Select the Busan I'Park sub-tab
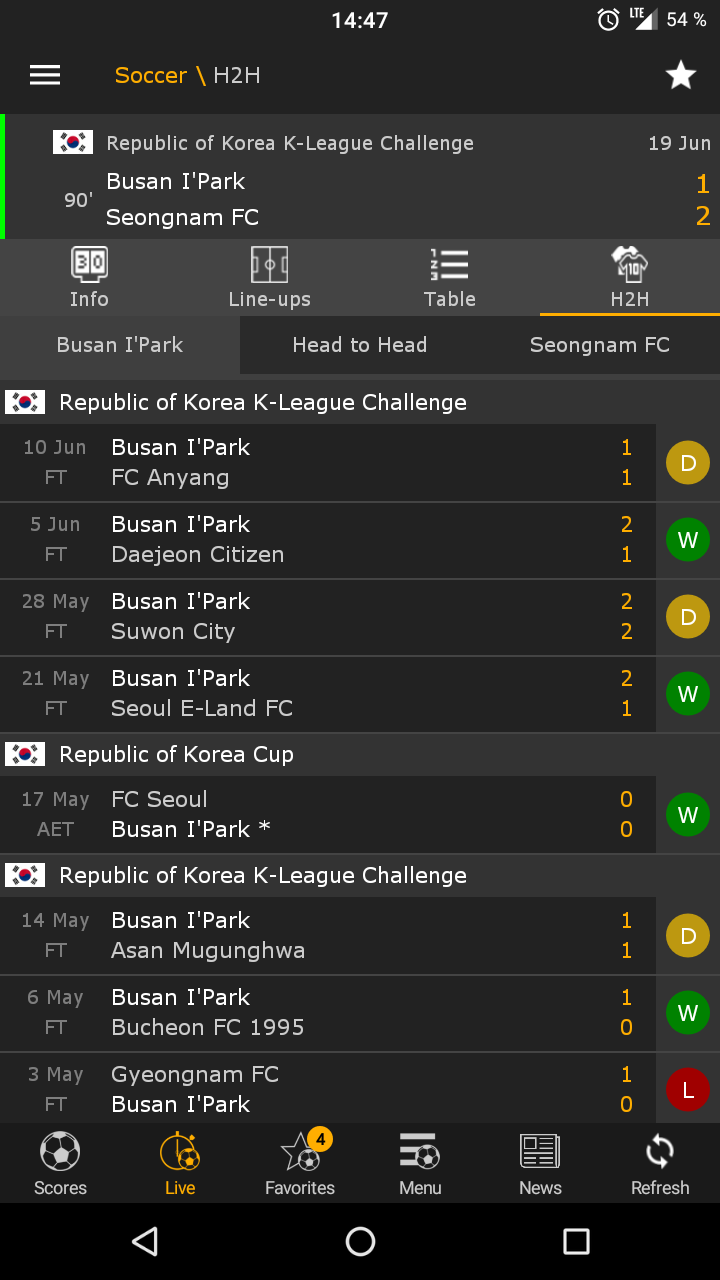This screenshot has height=1280, width=720. tap(120, 345)
